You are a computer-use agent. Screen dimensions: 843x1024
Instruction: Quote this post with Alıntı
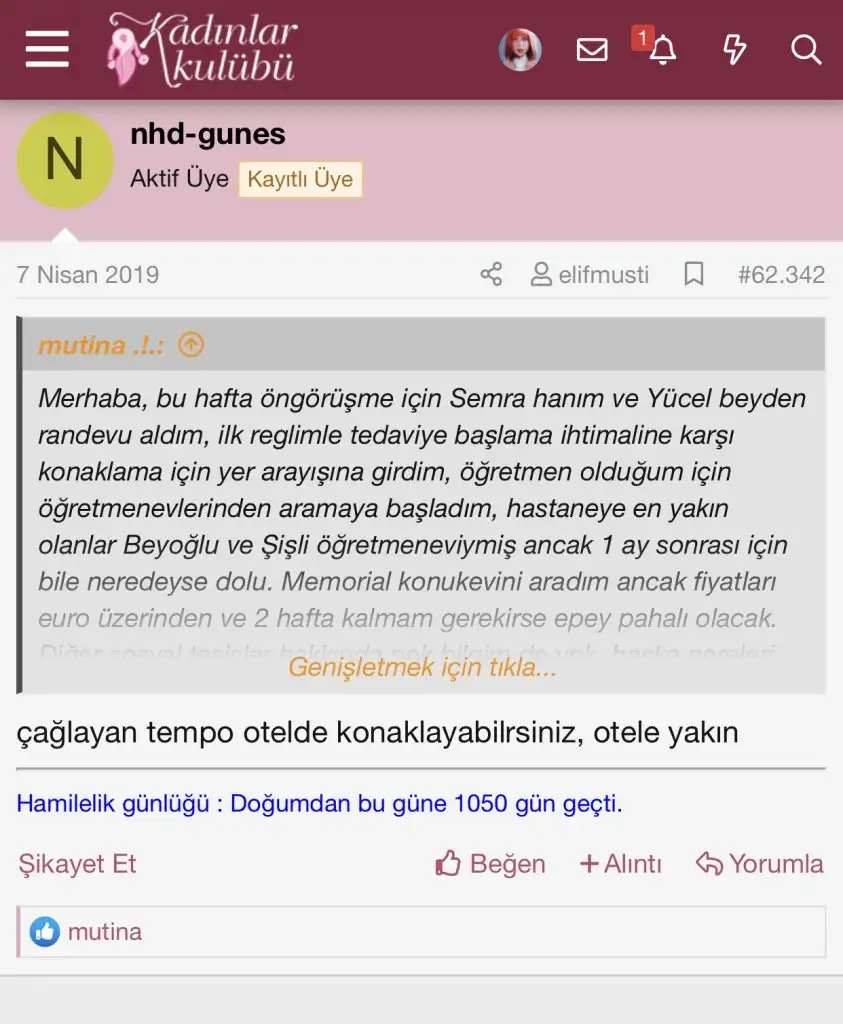tap(621, 864)
